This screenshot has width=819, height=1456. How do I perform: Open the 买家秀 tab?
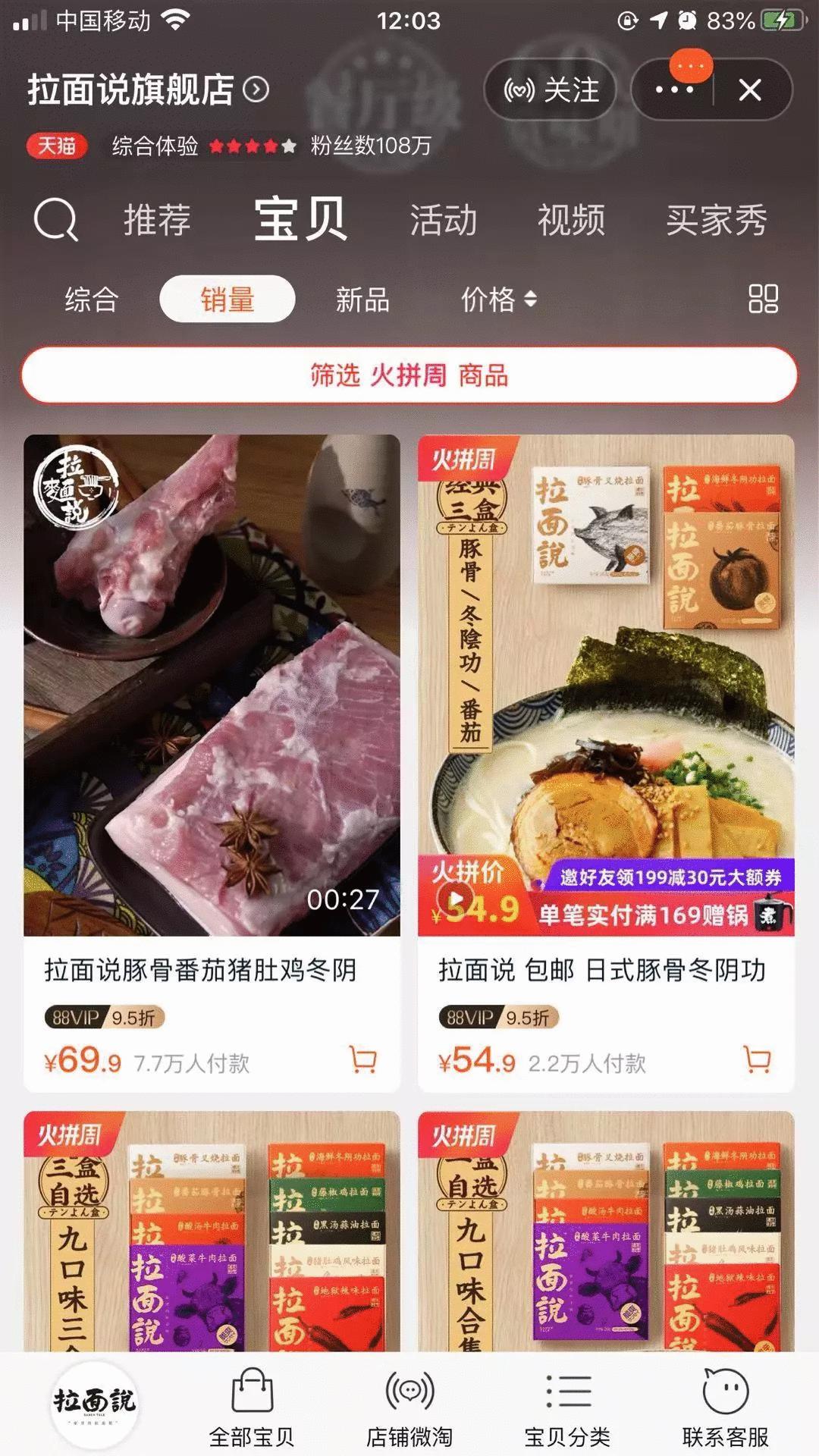716,220
